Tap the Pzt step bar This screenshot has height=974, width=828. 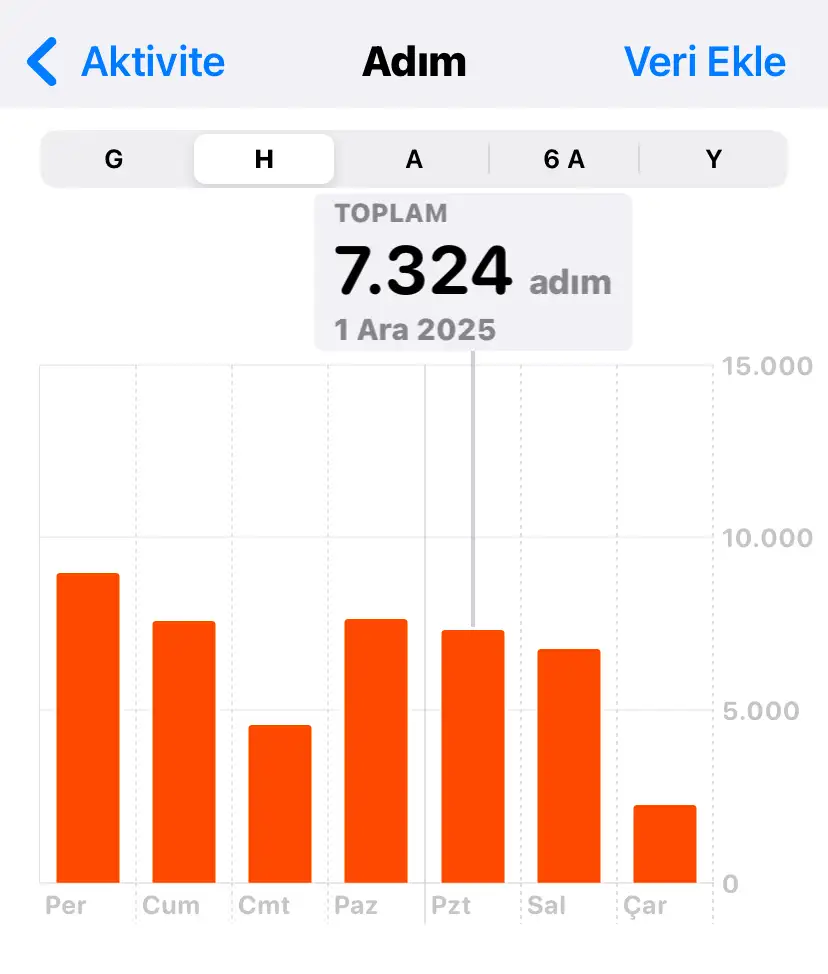click(472, 756)
